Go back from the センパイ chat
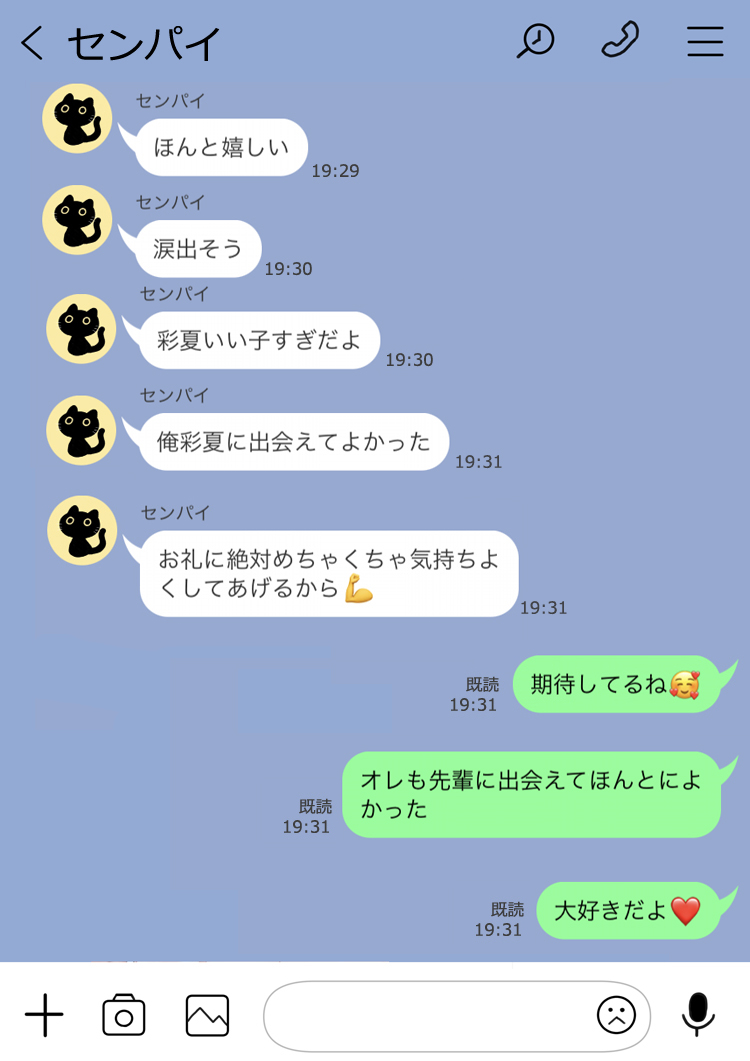This screenshot has width=750, height=1061. coord(32,43)
